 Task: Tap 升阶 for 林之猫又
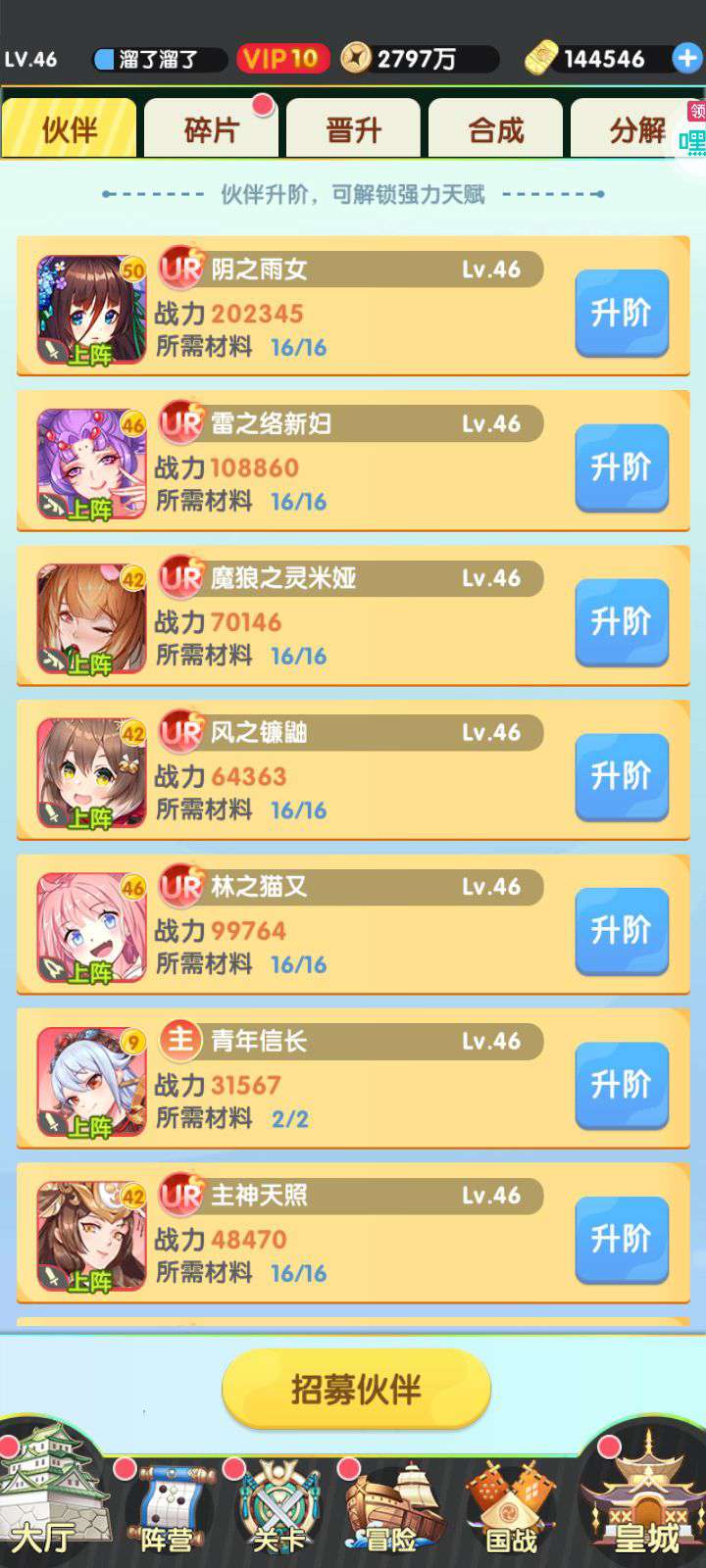click(622, 930)
